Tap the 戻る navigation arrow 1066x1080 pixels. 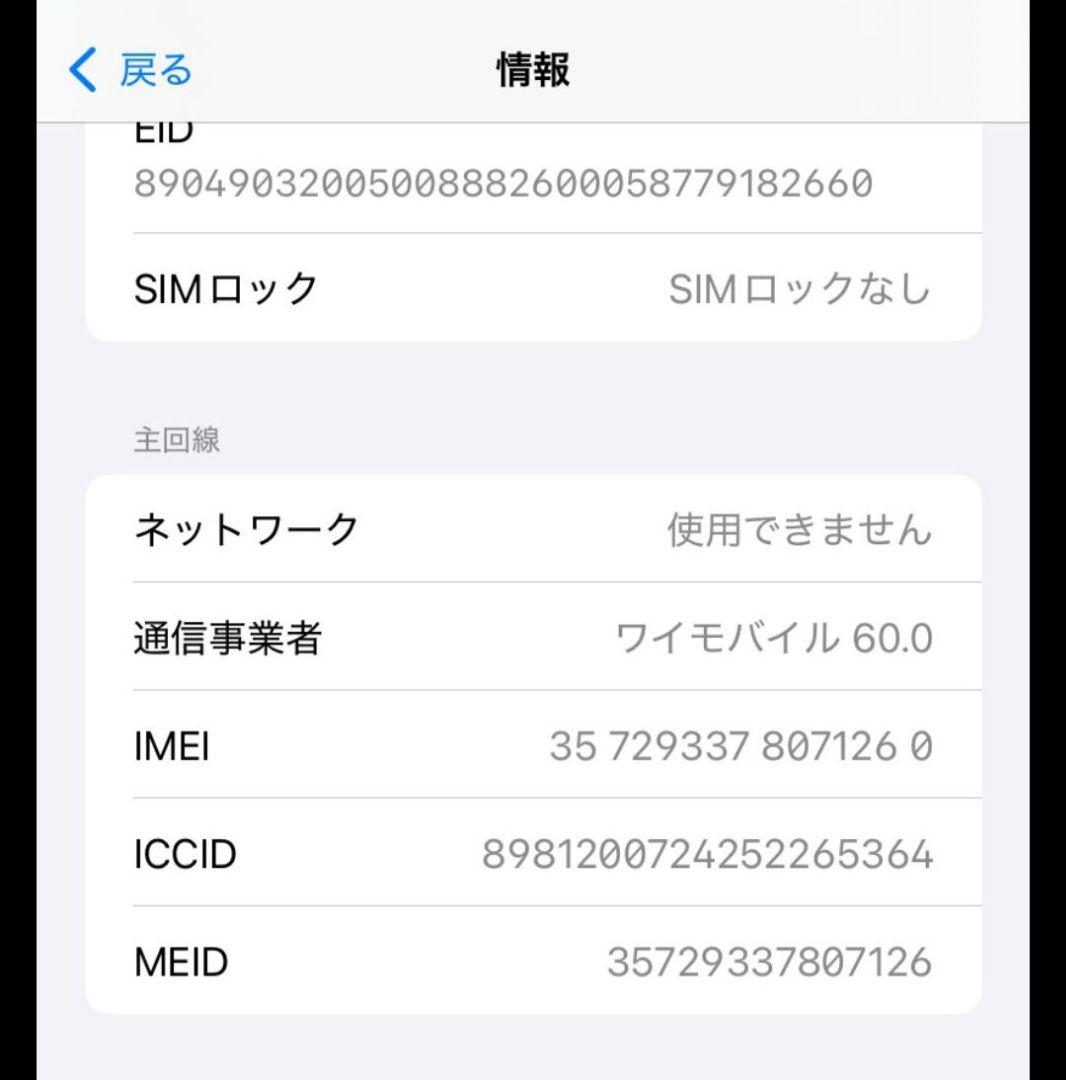[x=82, y=69]
